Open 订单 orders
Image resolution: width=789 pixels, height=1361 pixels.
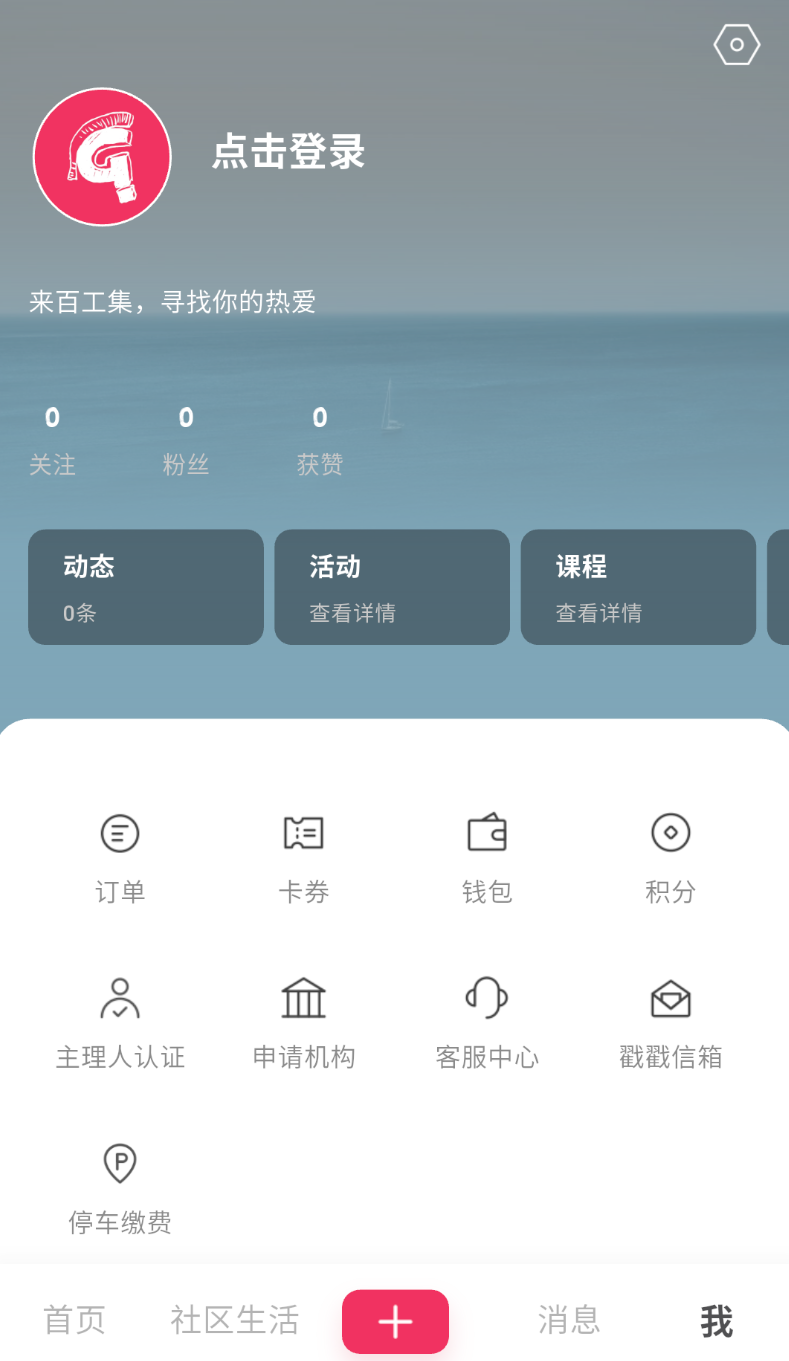tap(120, 859)
